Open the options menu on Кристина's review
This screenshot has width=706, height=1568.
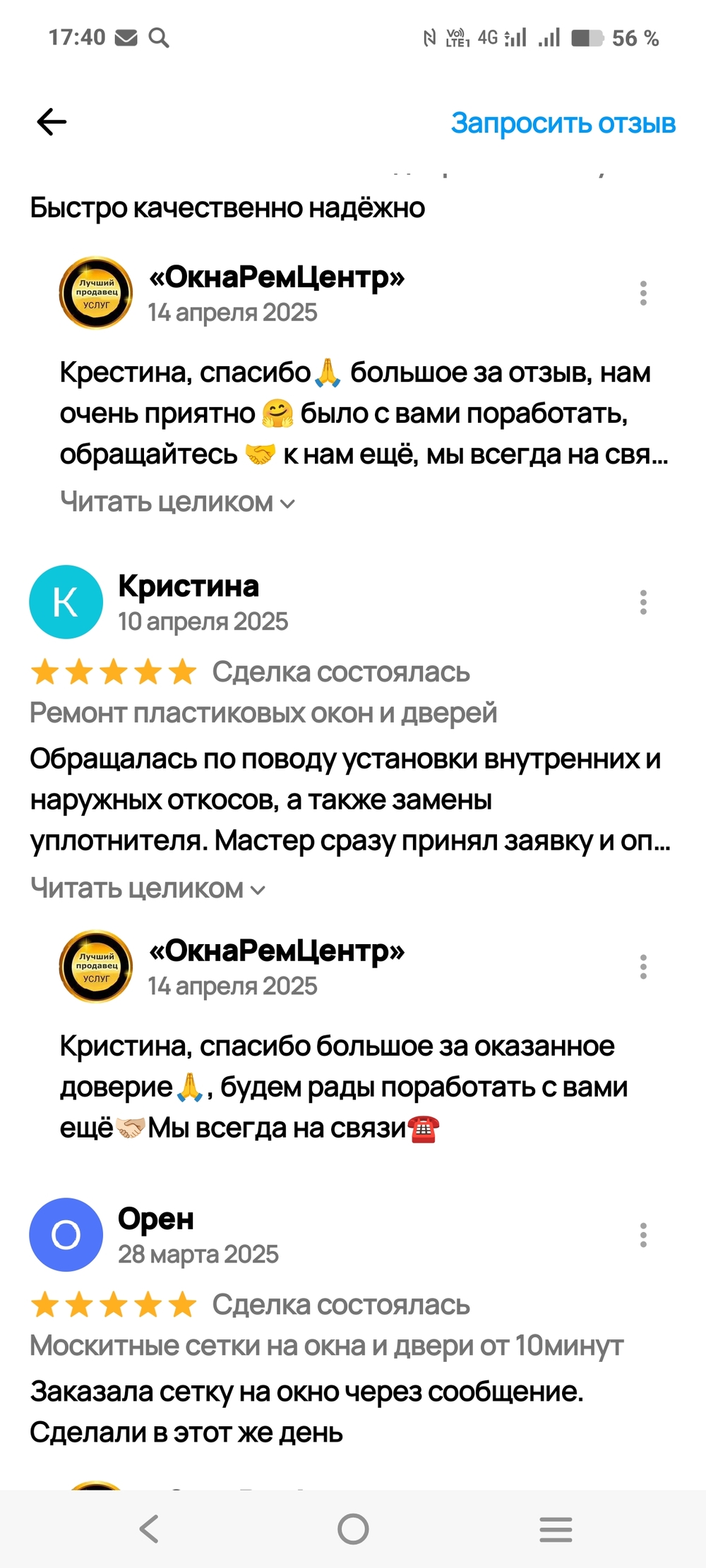pos(642,602)
